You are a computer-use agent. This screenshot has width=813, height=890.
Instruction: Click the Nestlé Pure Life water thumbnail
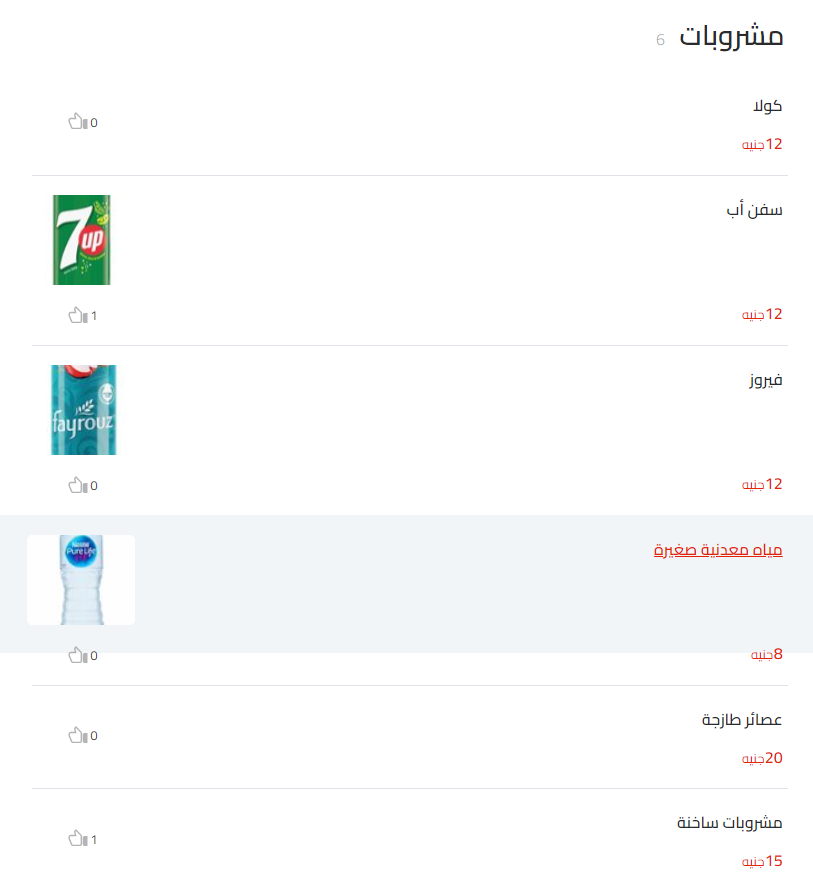coord(81,579)
